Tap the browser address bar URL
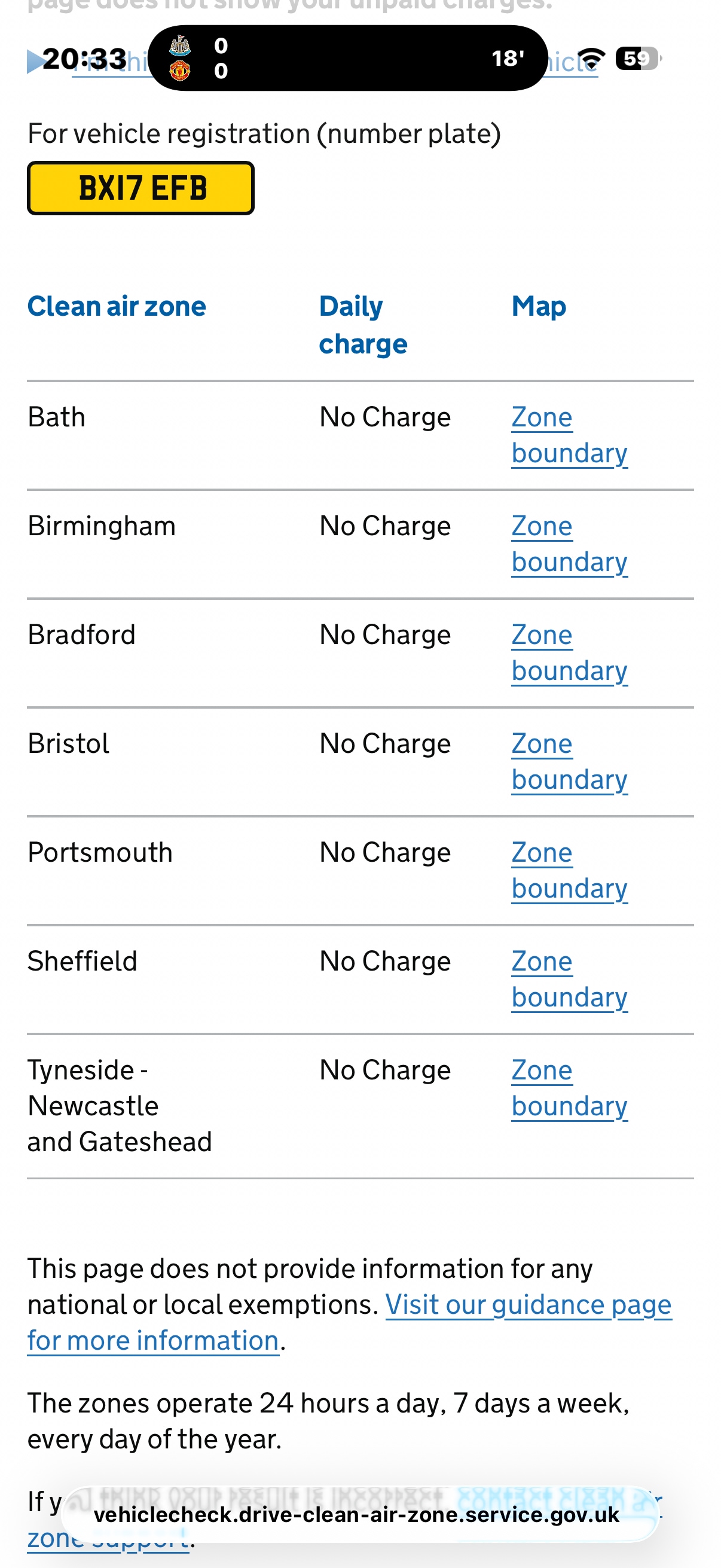This screenshot has height=1568, width=721. tap(356, 1514)
